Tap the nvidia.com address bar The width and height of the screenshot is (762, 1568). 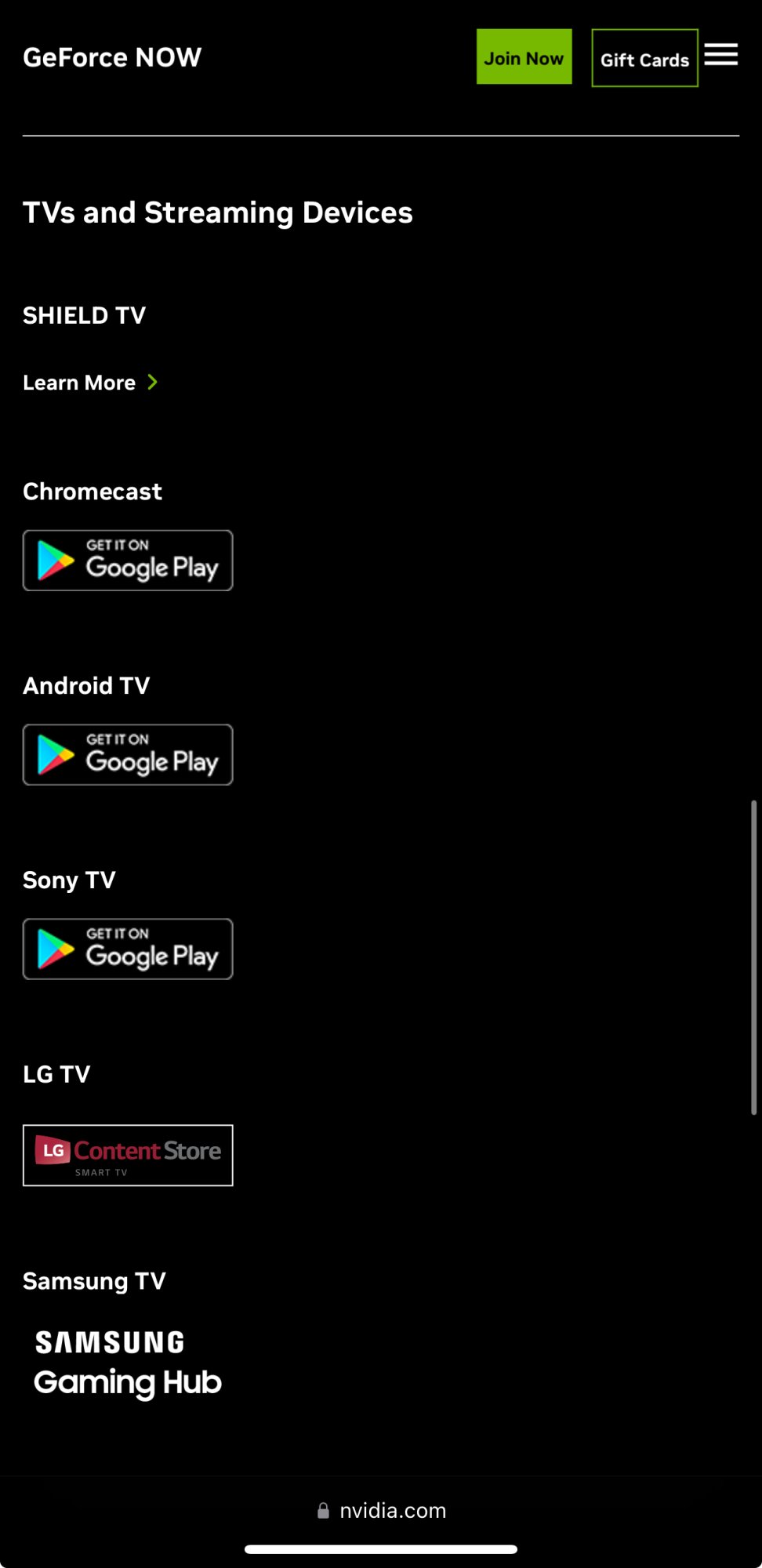[382, 1511]
